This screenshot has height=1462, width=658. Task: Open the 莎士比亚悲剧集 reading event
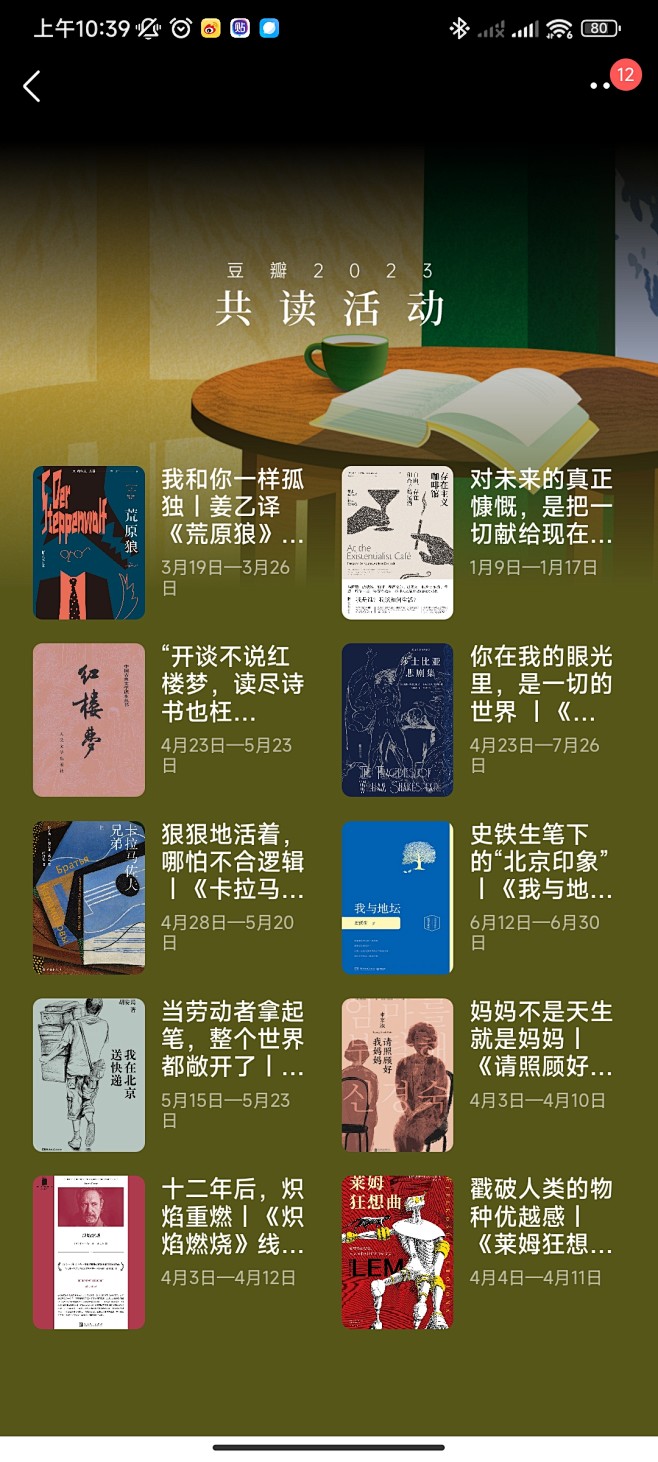pos(478,720)
